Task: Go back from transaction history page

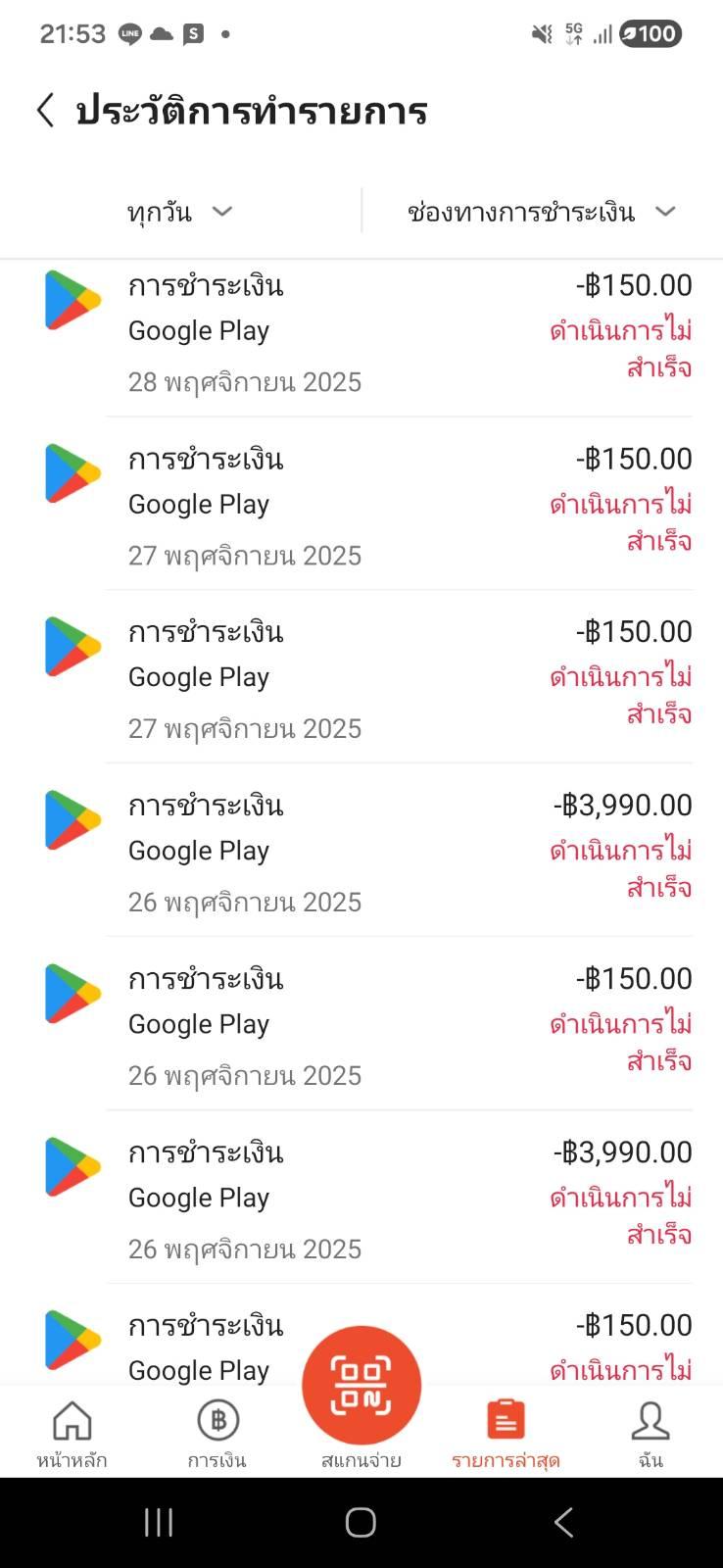Action: pyautogui.click(x=45, y=110)
